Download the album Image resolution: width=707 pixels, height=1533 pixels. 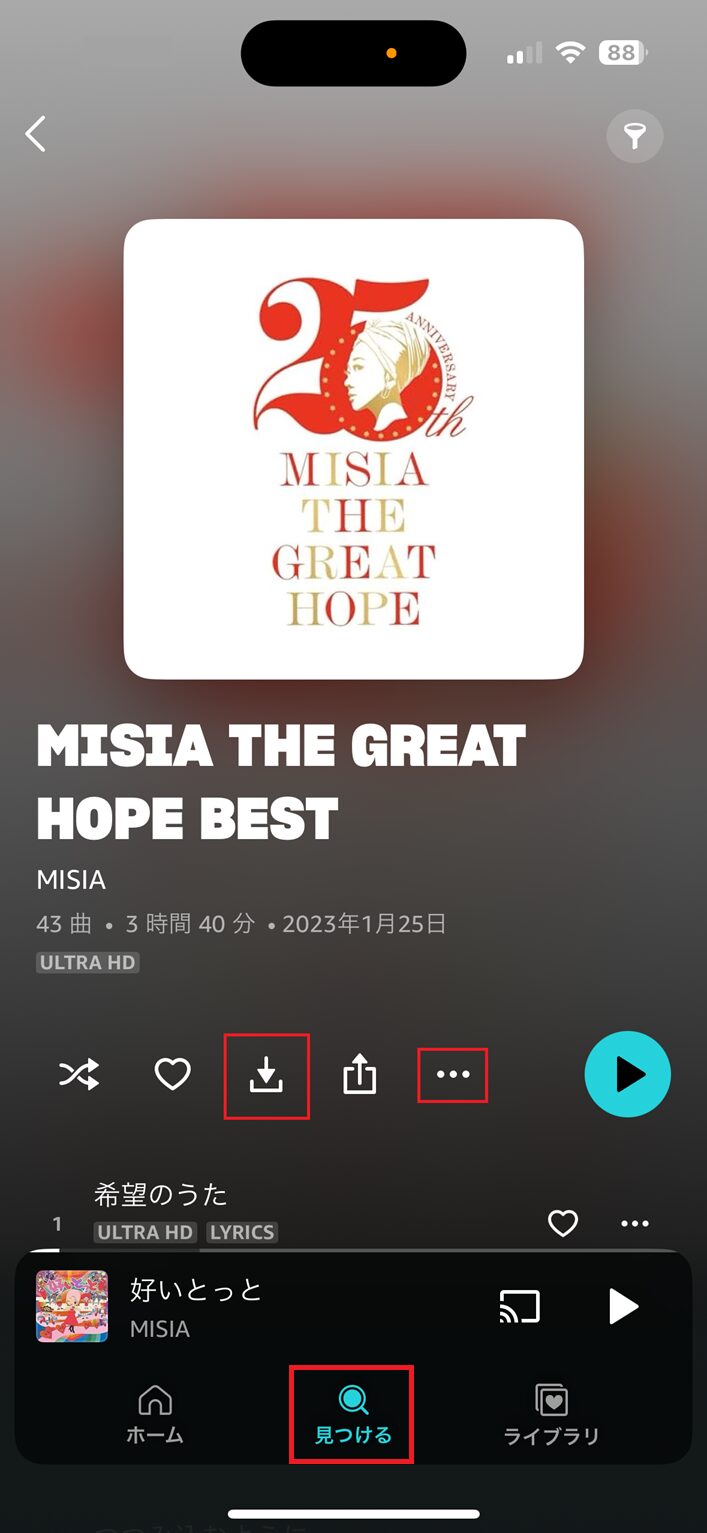[266, 1075]
